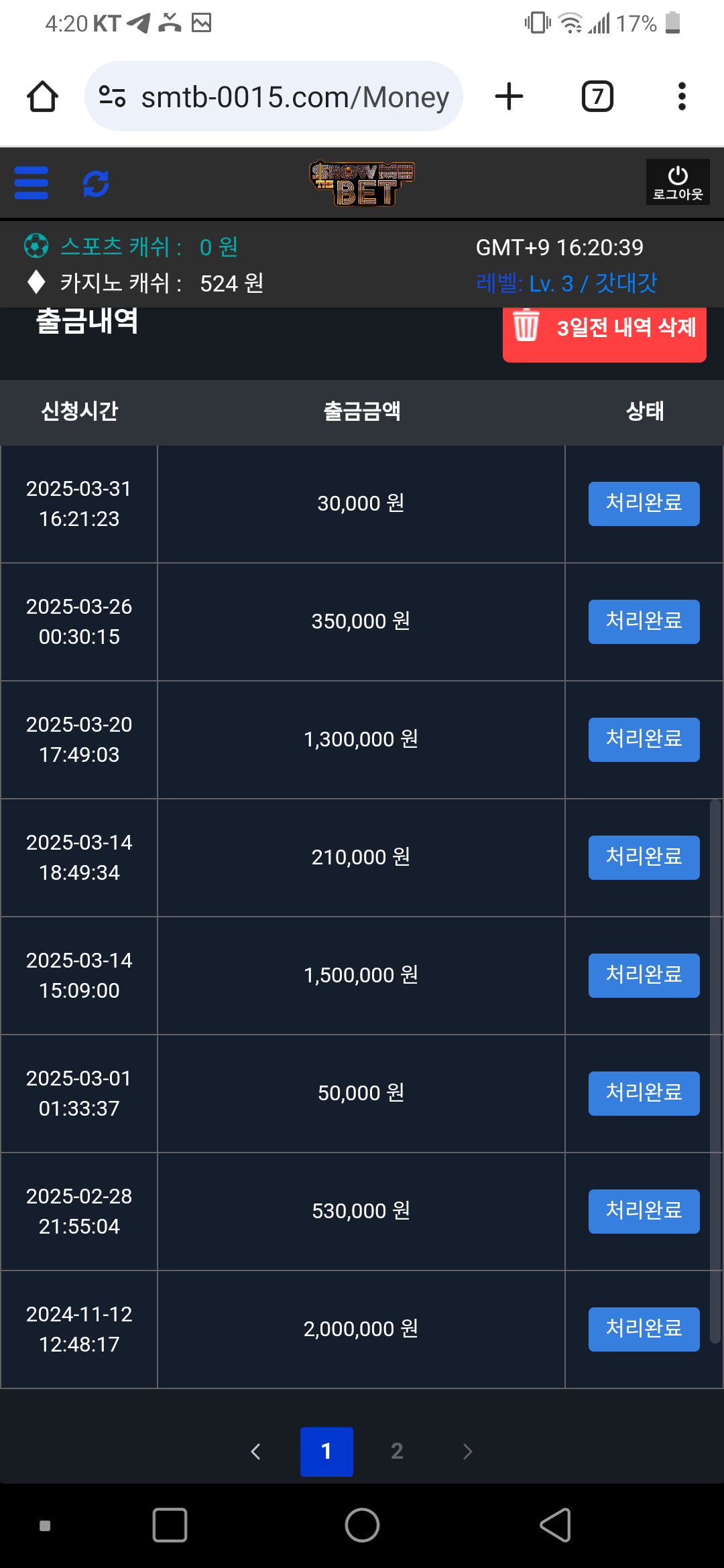
Task: Open the browser overflow menu
Action: point(682,96)
